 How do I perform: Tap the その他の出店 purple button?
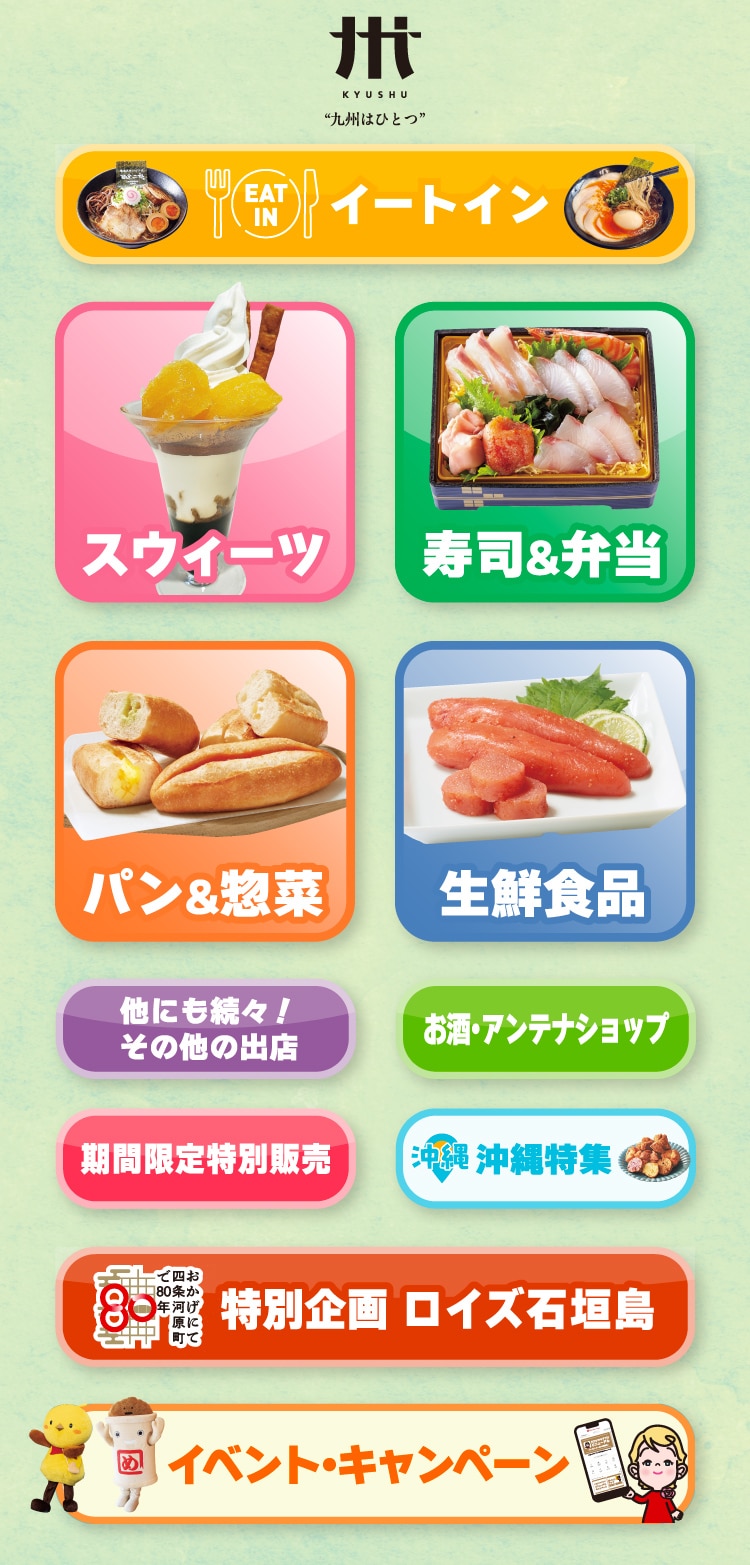point(205,1029)
